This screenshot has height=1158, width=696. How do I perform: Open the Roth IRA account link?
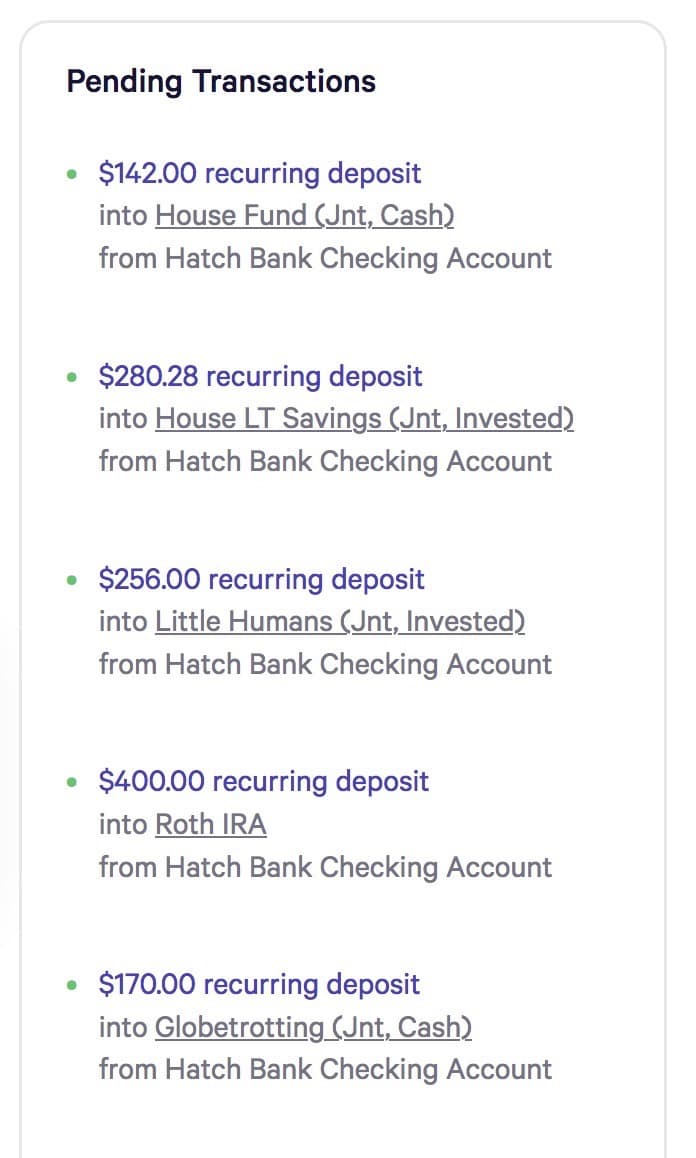(211, 824)
